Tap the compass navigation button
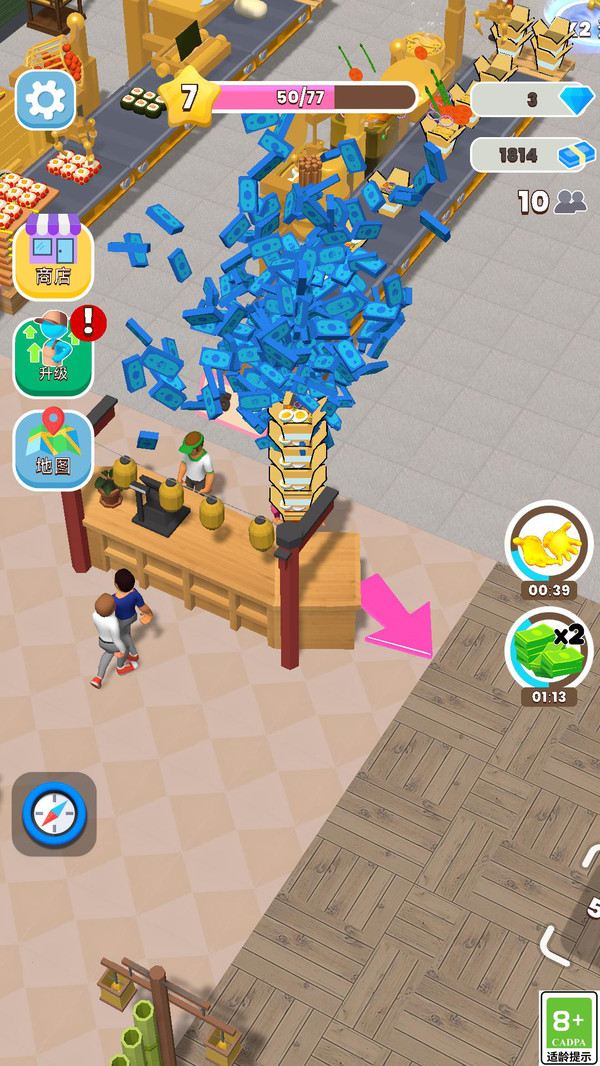Image resolution: width=600 pixels, height=1066 pixels. [54, 814]
